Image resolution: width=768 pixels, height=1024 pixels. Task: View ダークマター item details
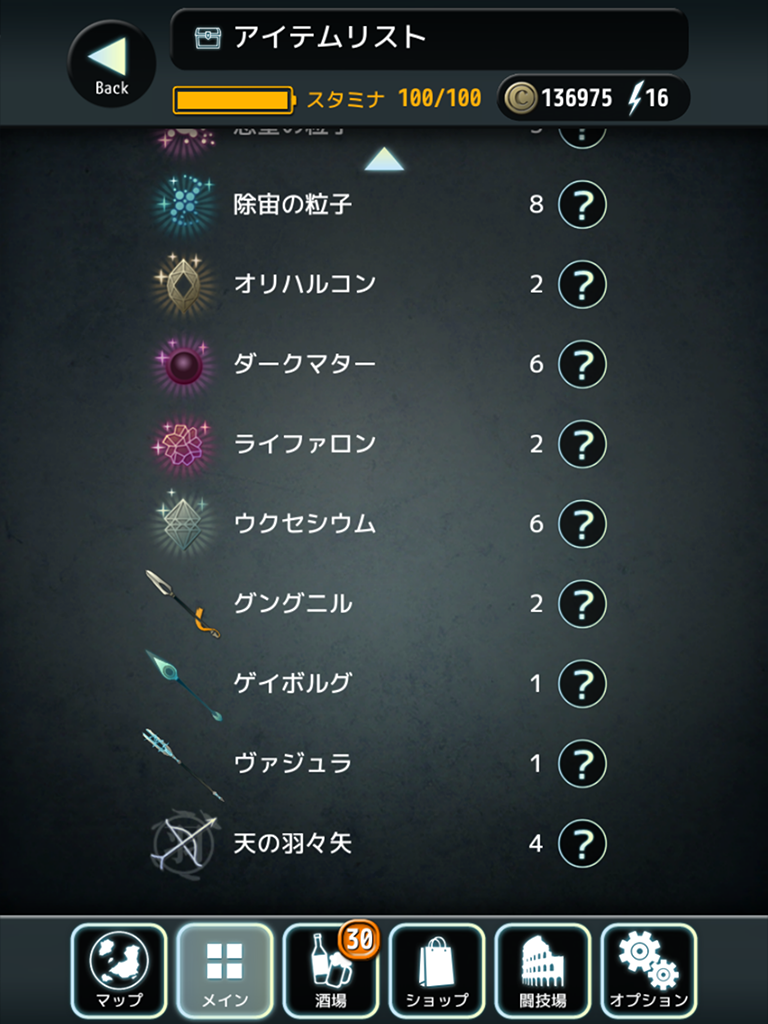[582, 364]
